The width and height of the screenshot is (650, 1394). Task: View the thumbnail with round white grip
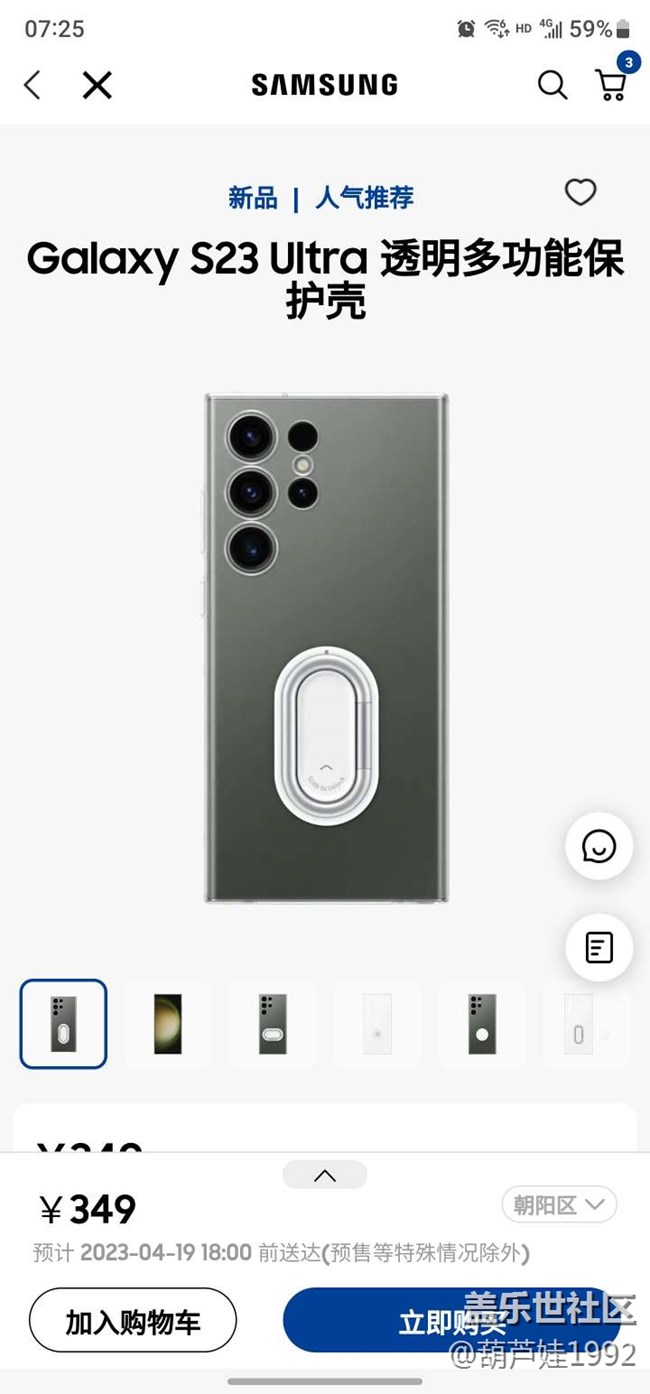click(x=482, y=1024)
